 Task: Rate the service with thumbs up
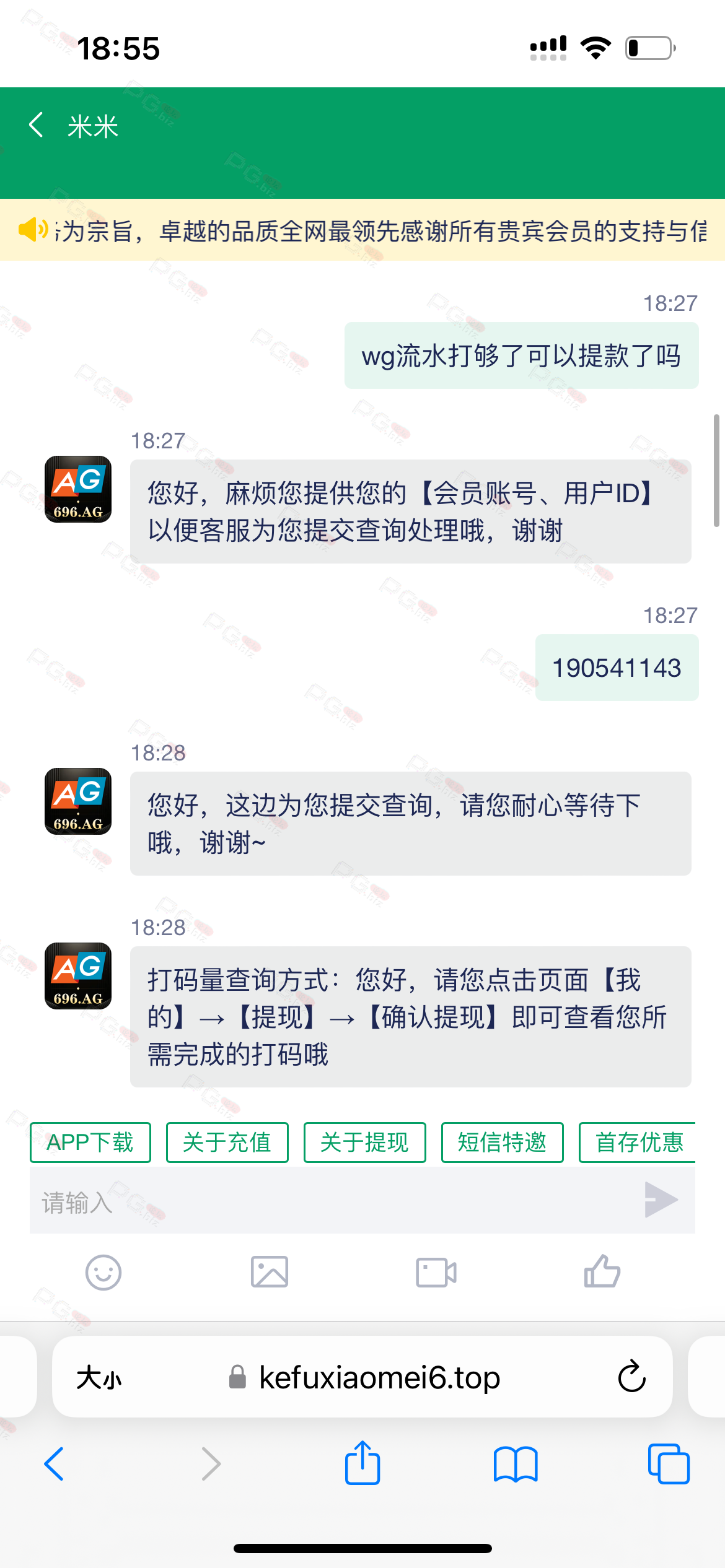click(x=602, y=1271)
